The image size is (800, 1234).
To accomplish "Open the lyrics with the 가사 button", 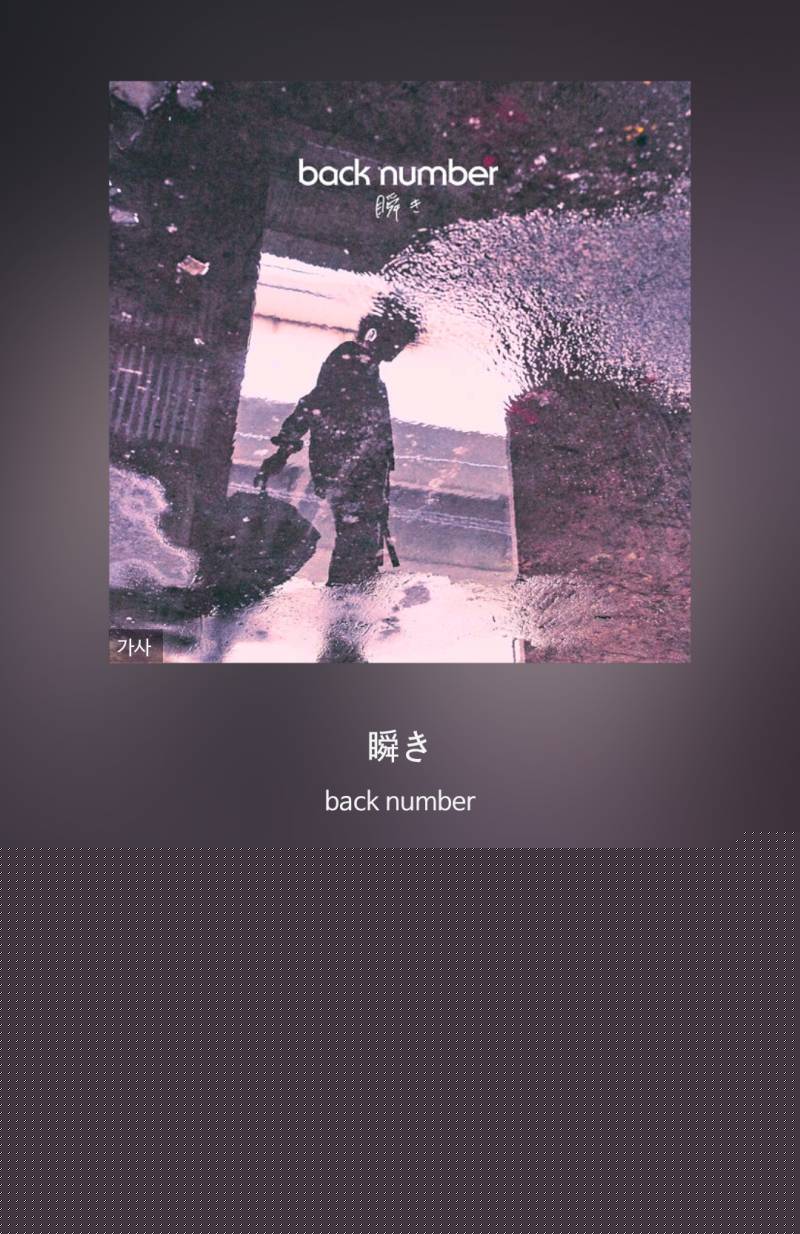I will click(x=134, y=647).
